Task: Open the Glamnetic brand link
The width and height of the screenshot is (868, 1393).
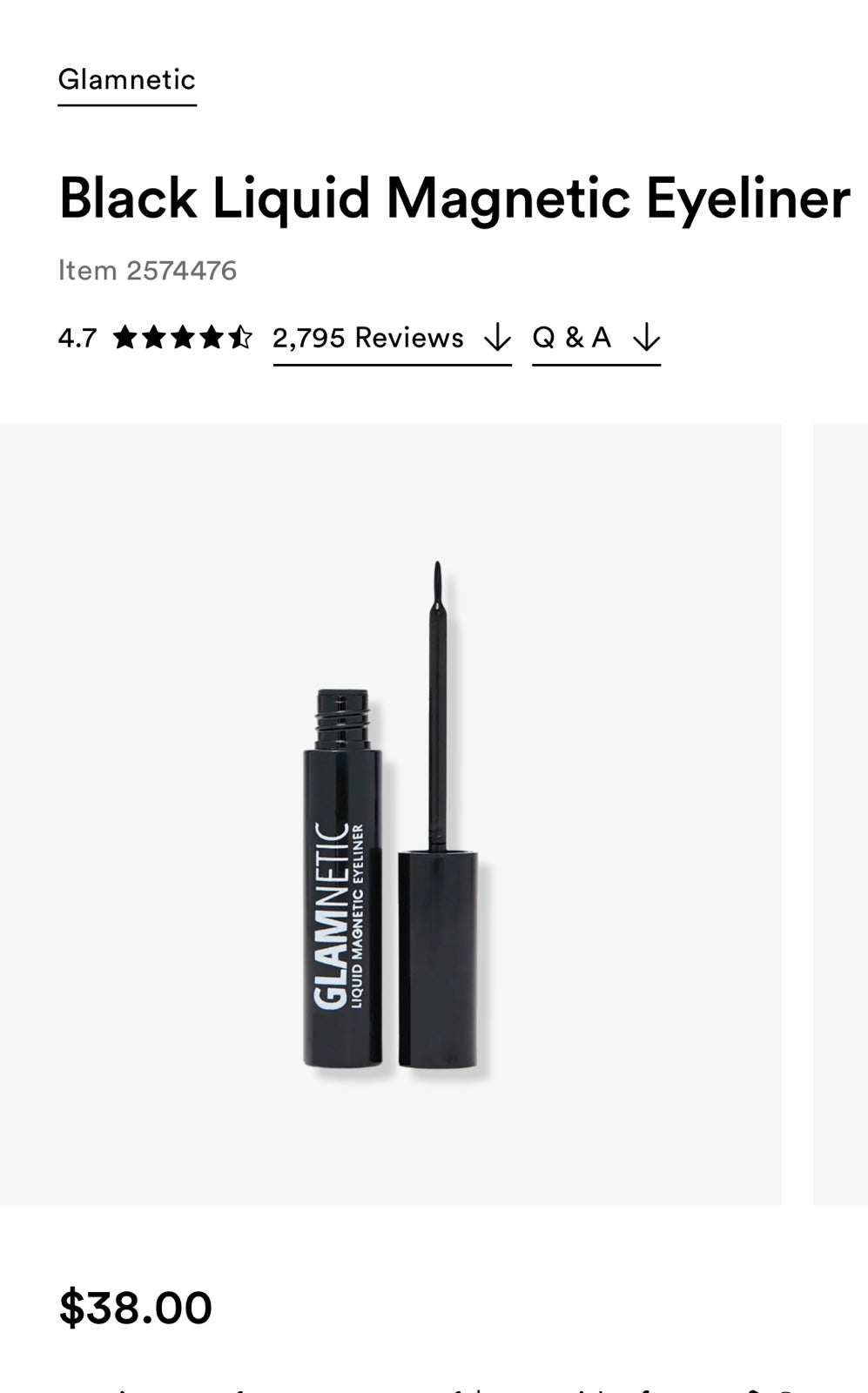Action: click(127, 80)
